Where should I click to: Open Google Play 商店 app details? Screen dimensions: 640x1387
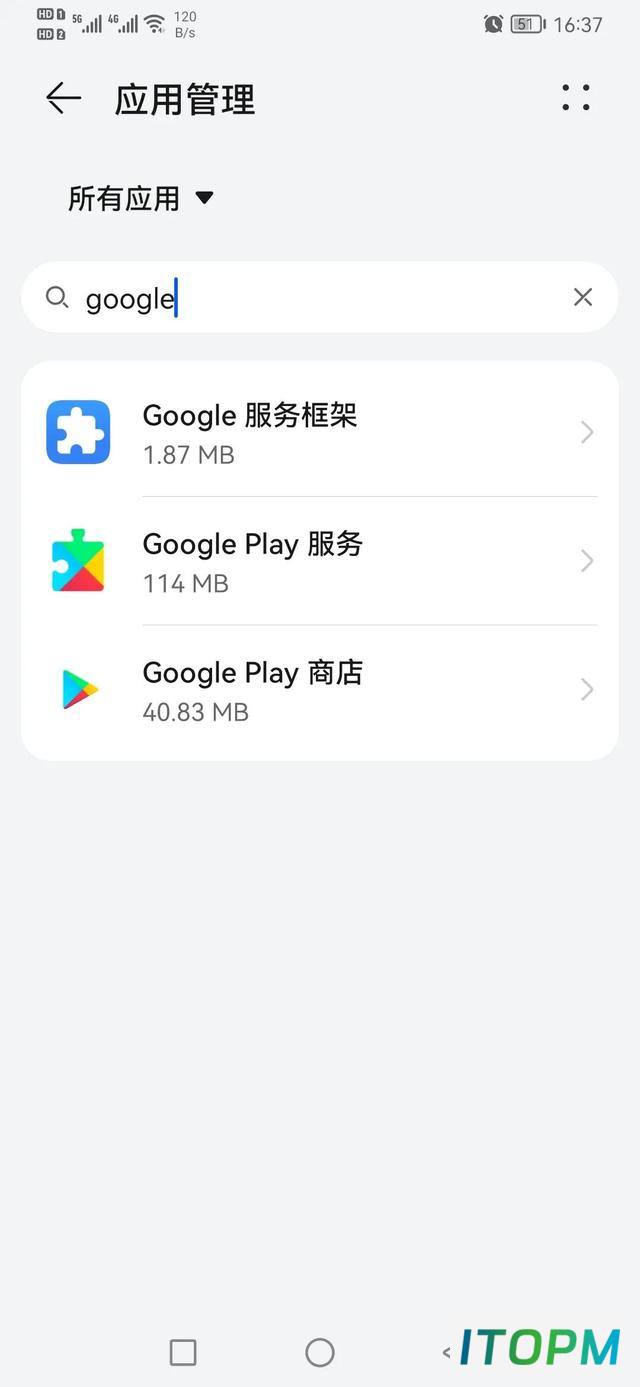click(x=320, y=690)
